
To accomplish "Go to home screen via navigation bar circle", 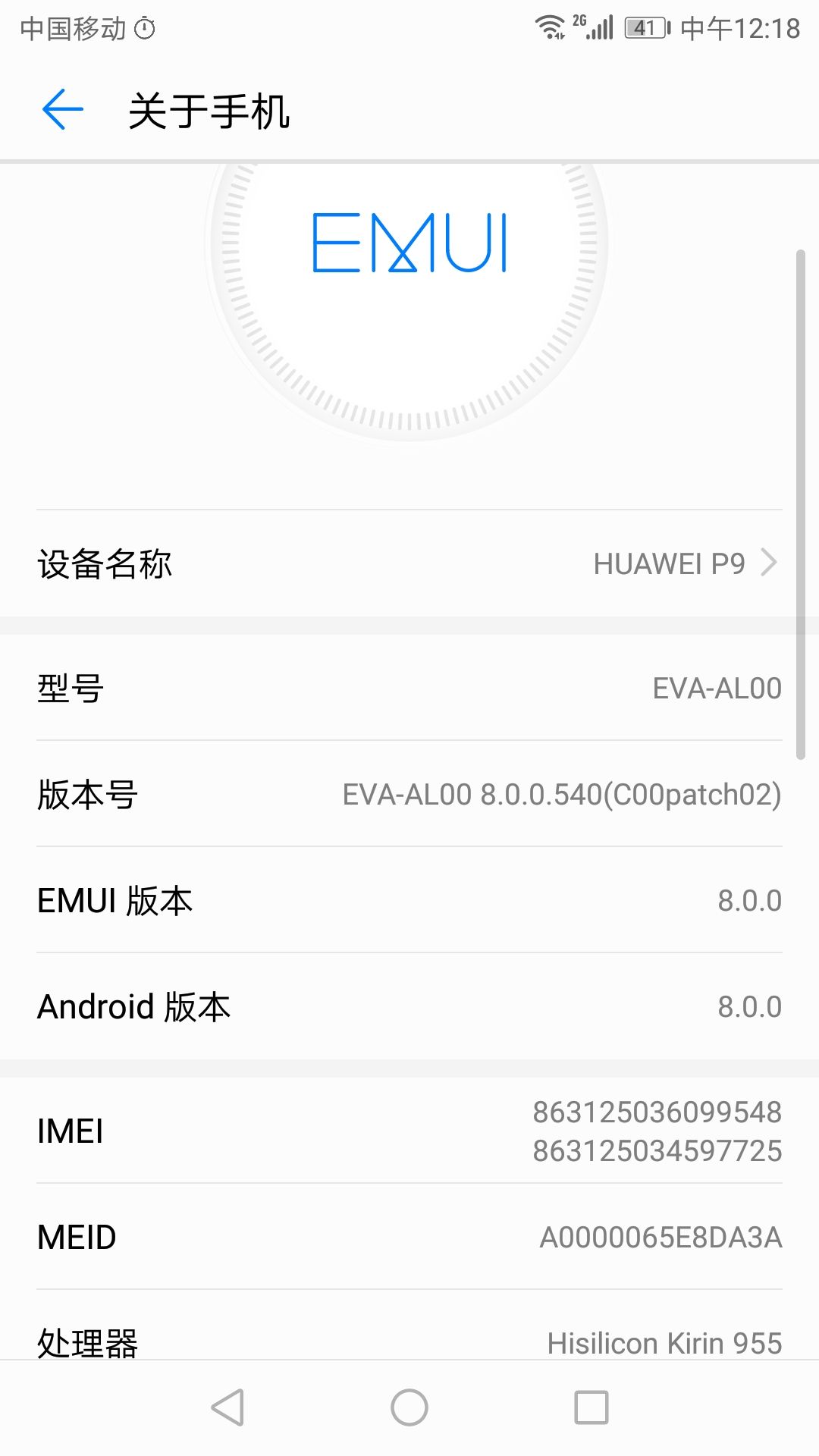I will (409, 1407).
